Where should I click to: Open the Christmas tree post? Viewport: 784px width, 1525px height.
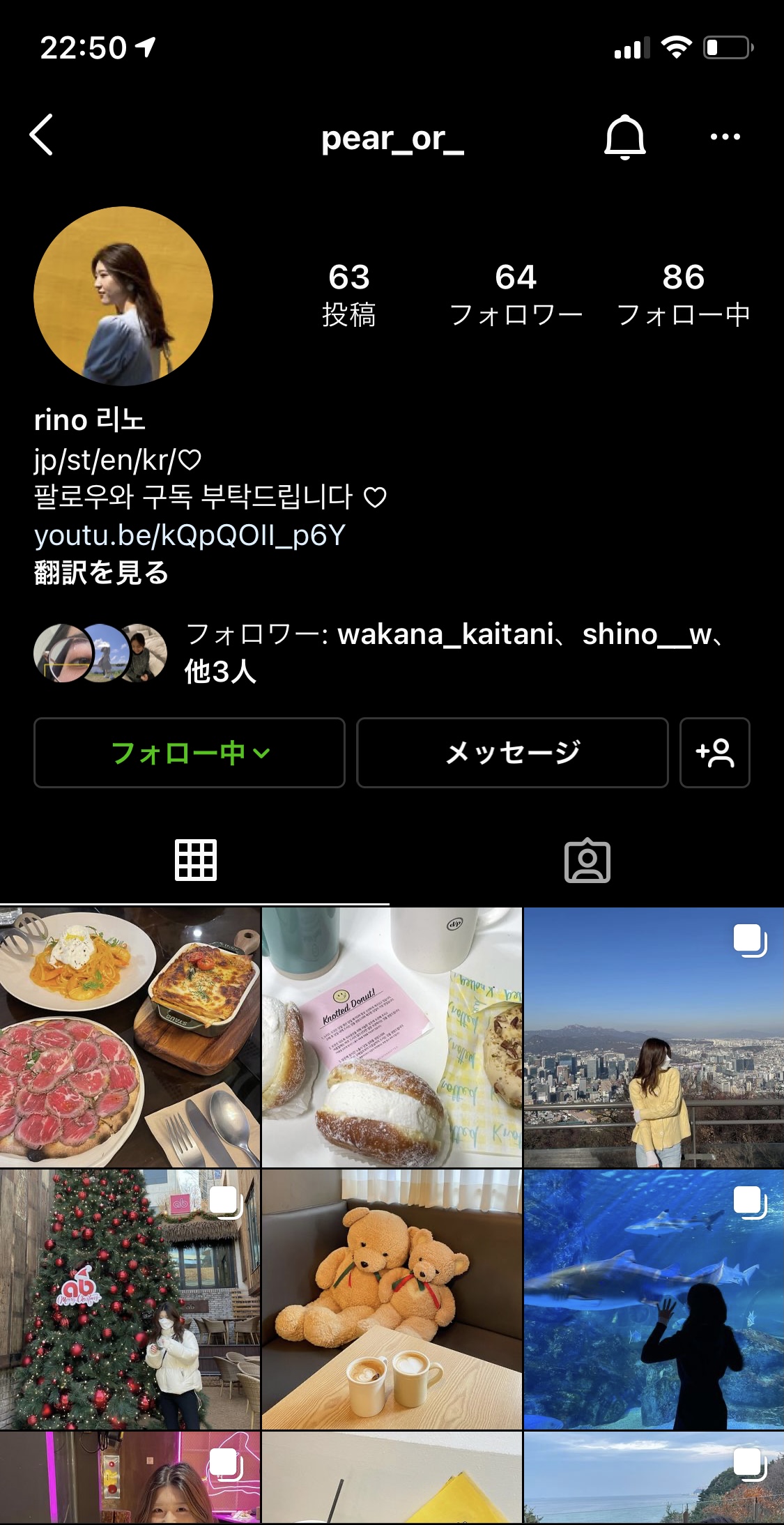coord(130,1300)
